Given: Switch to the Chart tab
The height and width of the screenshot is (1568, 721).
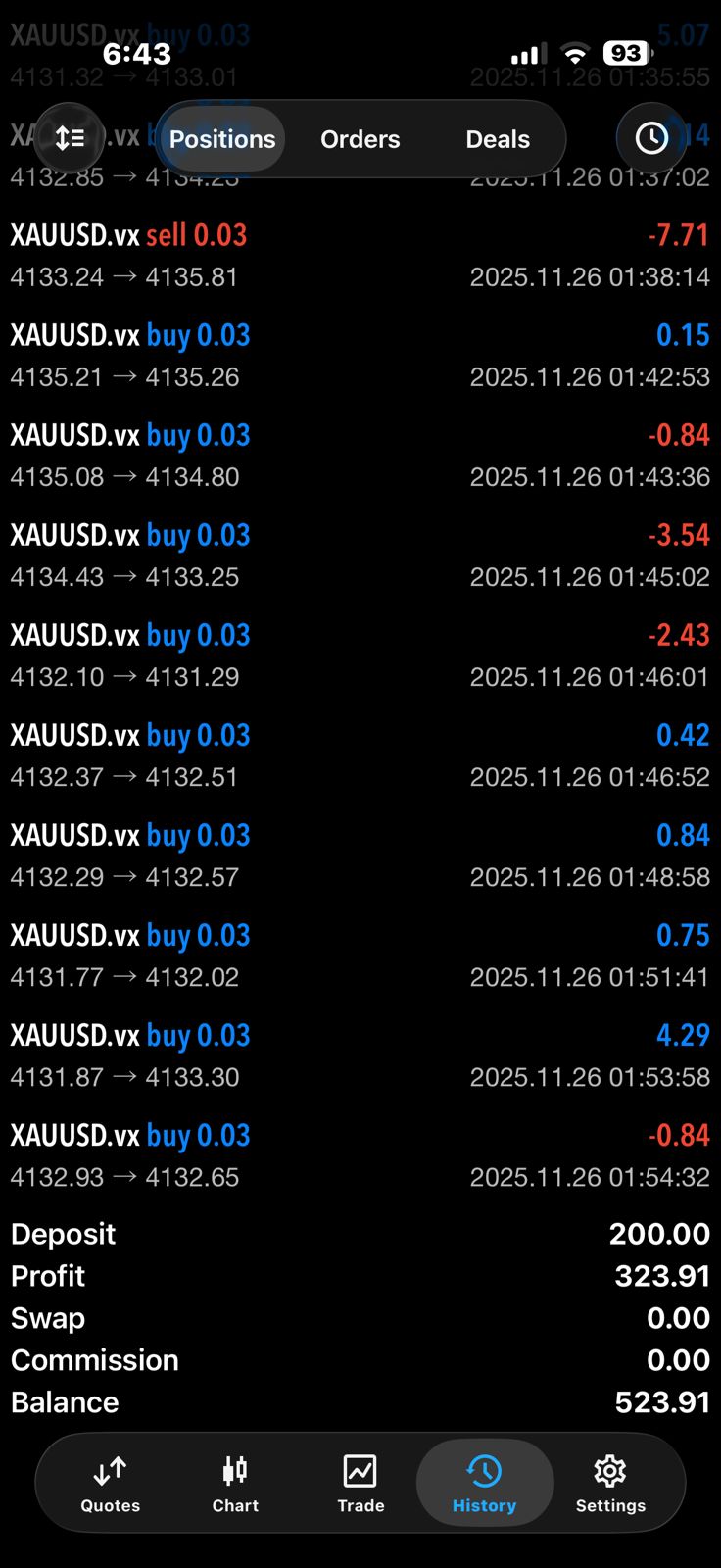Looking at the screenshot, I should [235, 1484].
